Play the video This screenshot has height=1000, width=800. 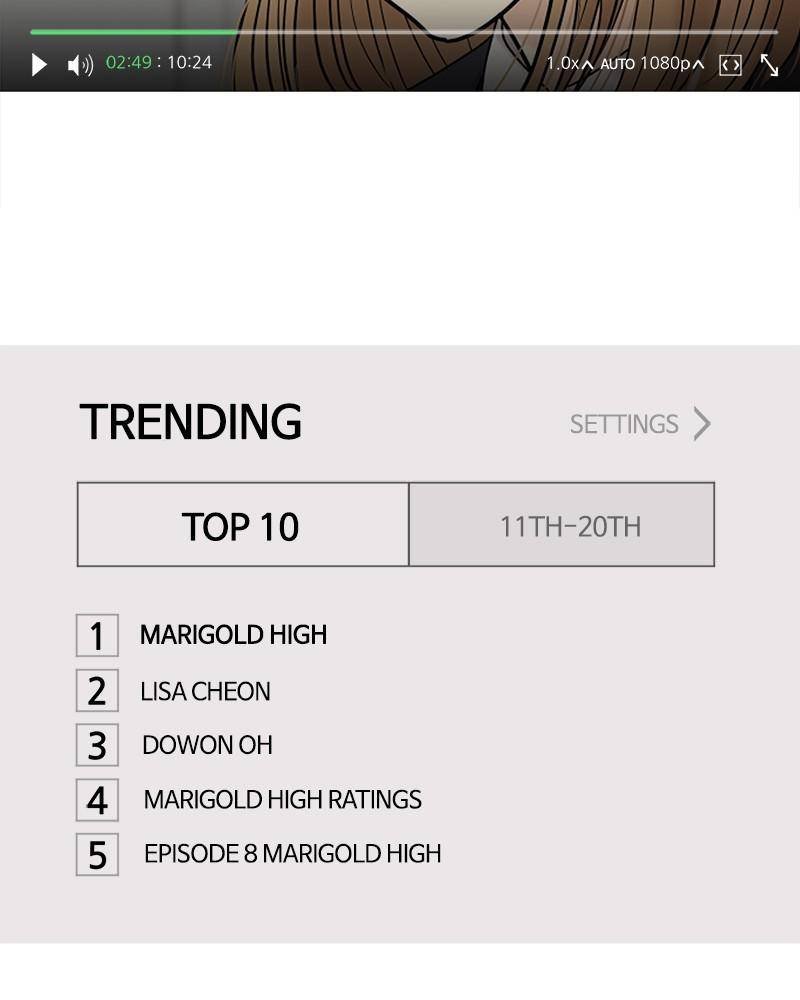pyautogui.click(x=39, y=65)
